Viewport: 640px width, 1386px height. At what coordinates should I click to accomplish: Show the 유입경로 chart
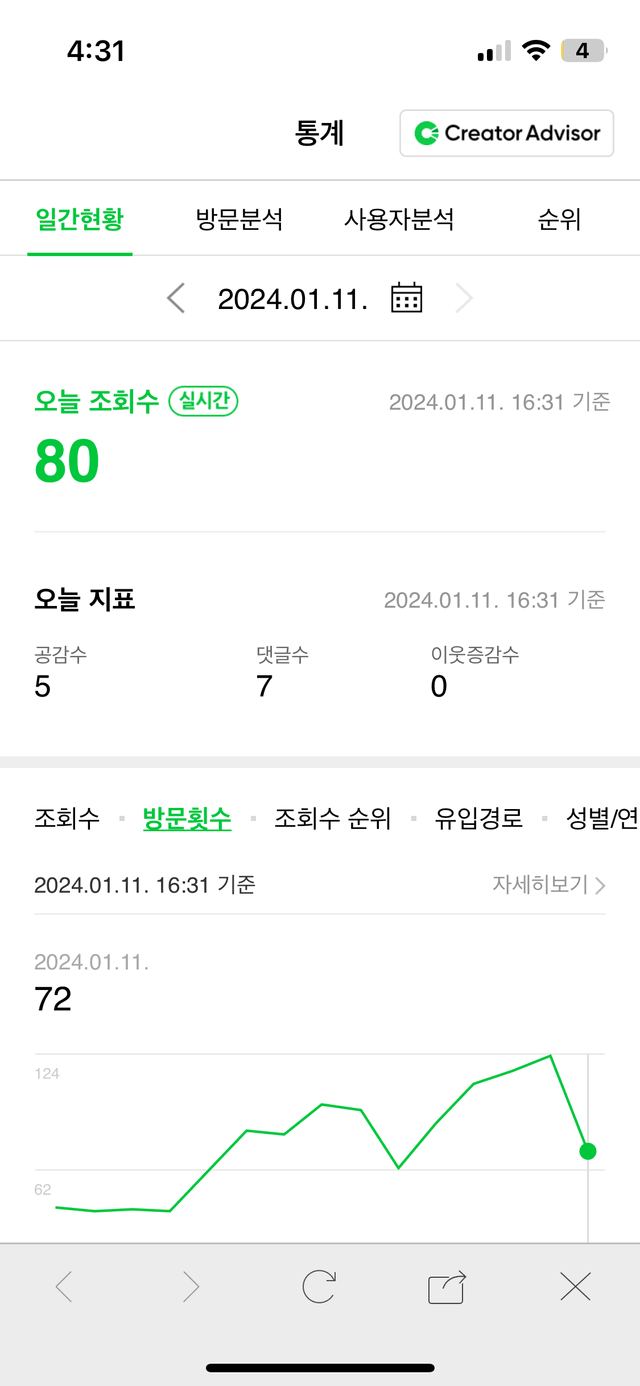(x=479, y=818)
